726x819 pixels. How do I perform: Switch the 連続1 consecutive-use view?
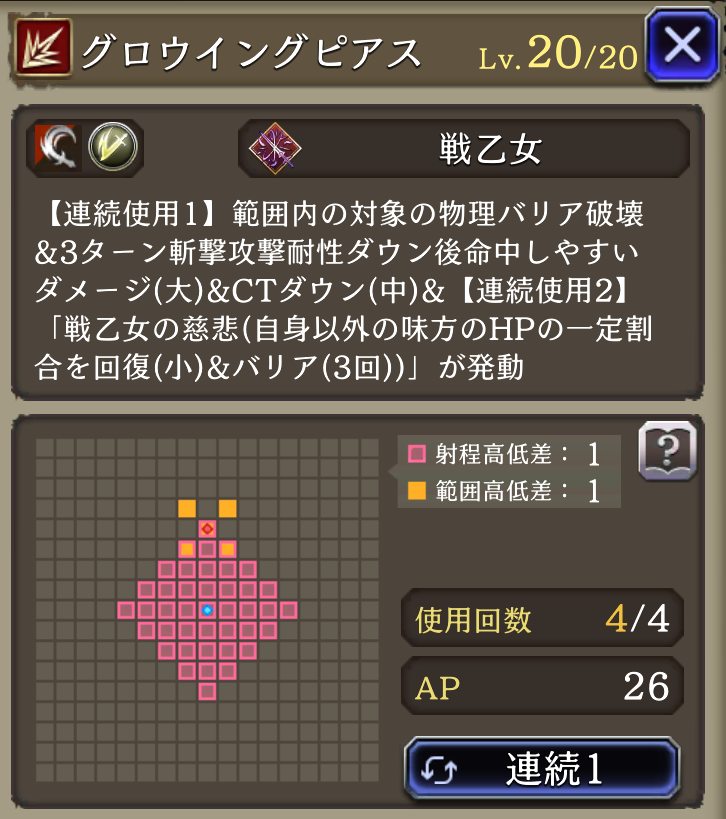point(542,768)
